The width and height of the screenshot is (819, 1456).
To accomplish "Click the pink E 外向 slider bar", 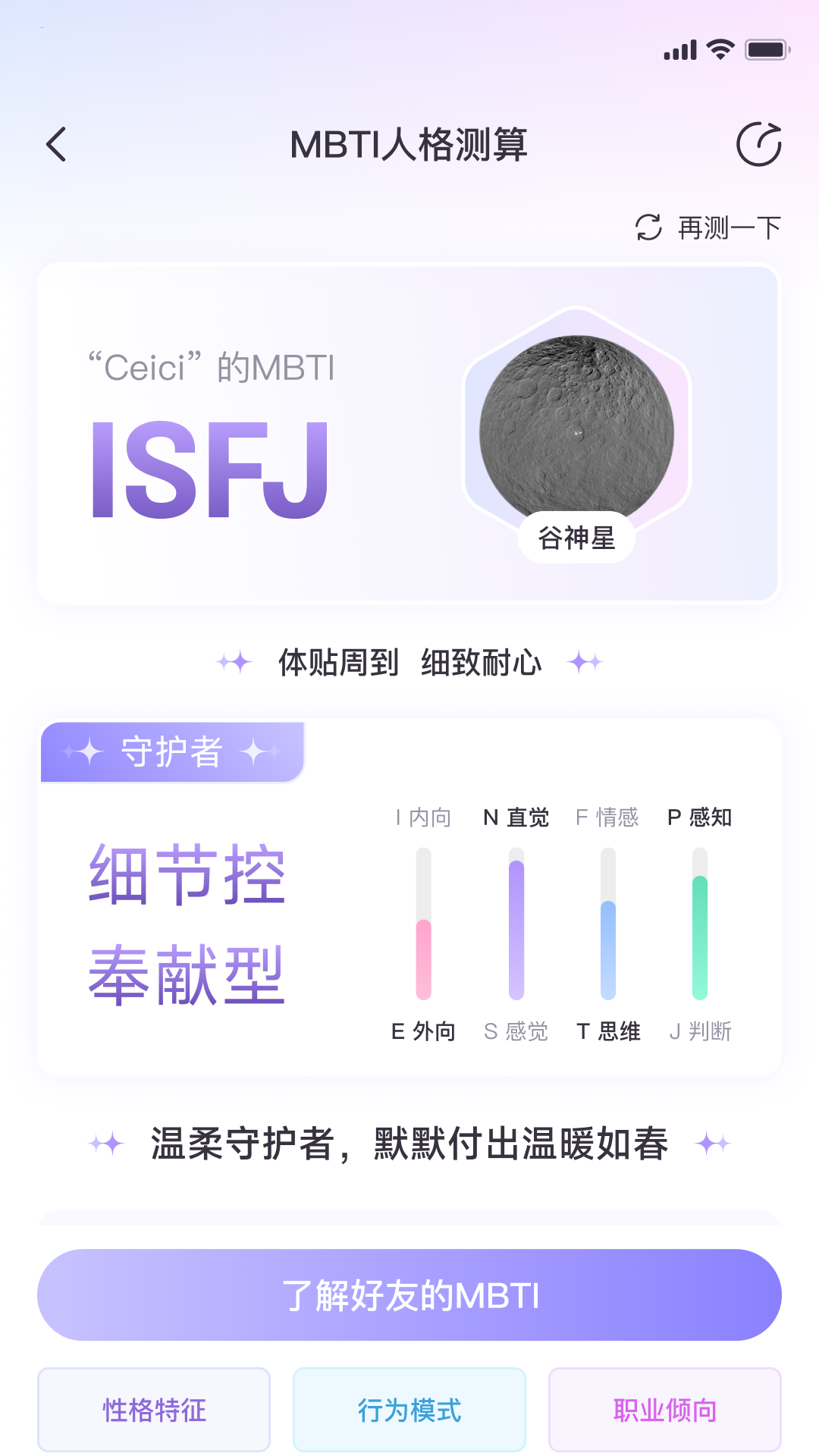I will click(x=422, y=959).
